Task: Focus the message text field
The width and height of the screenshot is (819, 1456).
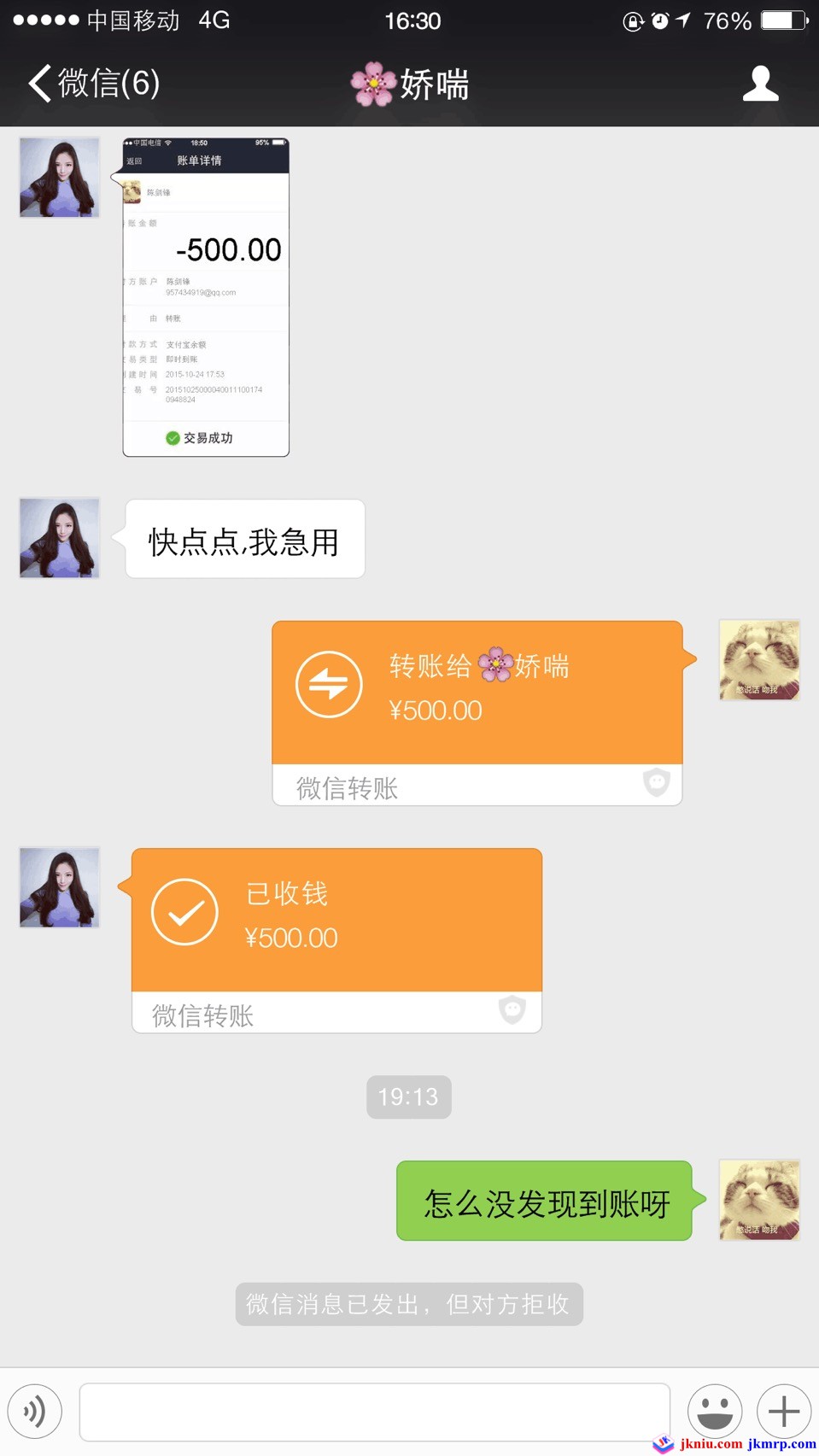Action: [374, 1411]
